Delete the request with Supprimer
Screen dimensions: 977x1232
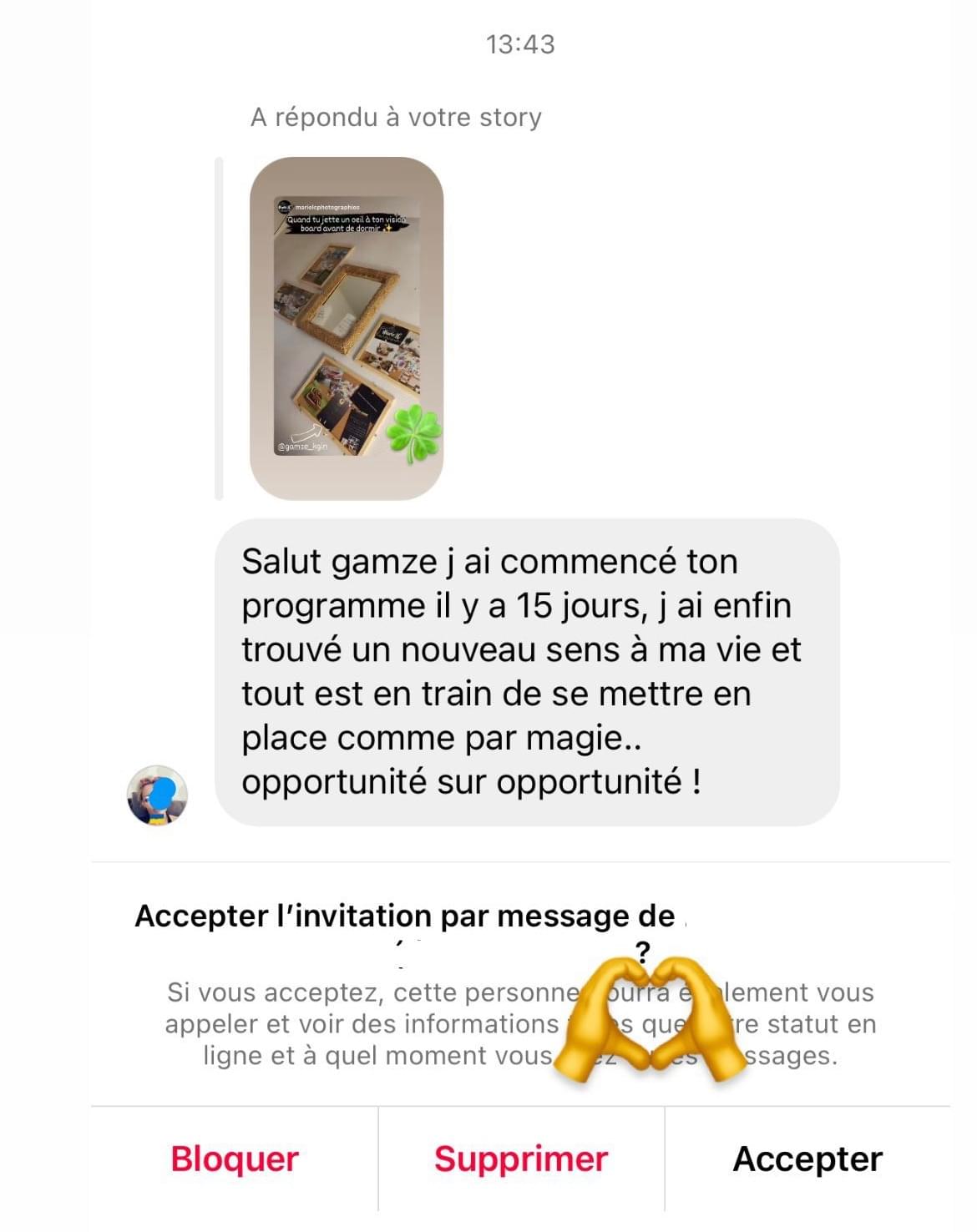[521, 1159]
